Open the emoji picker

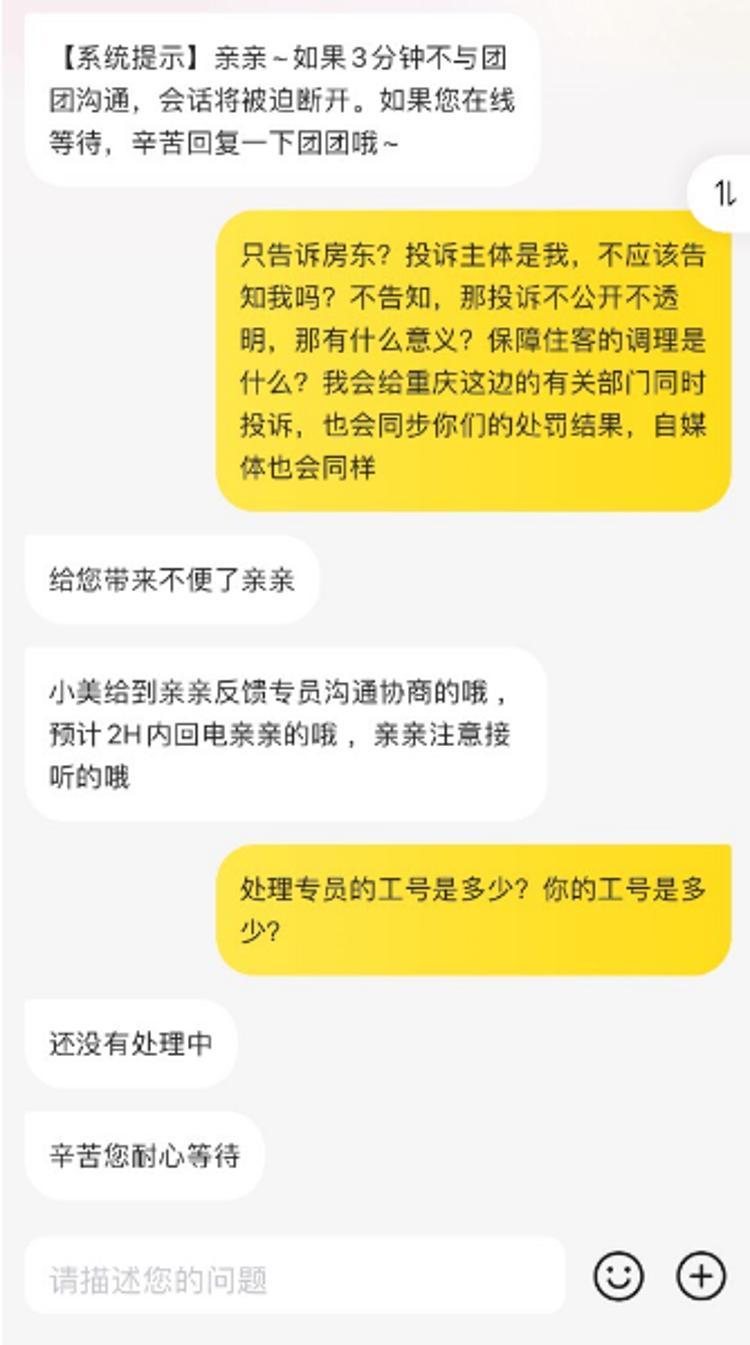point(619,1277)
